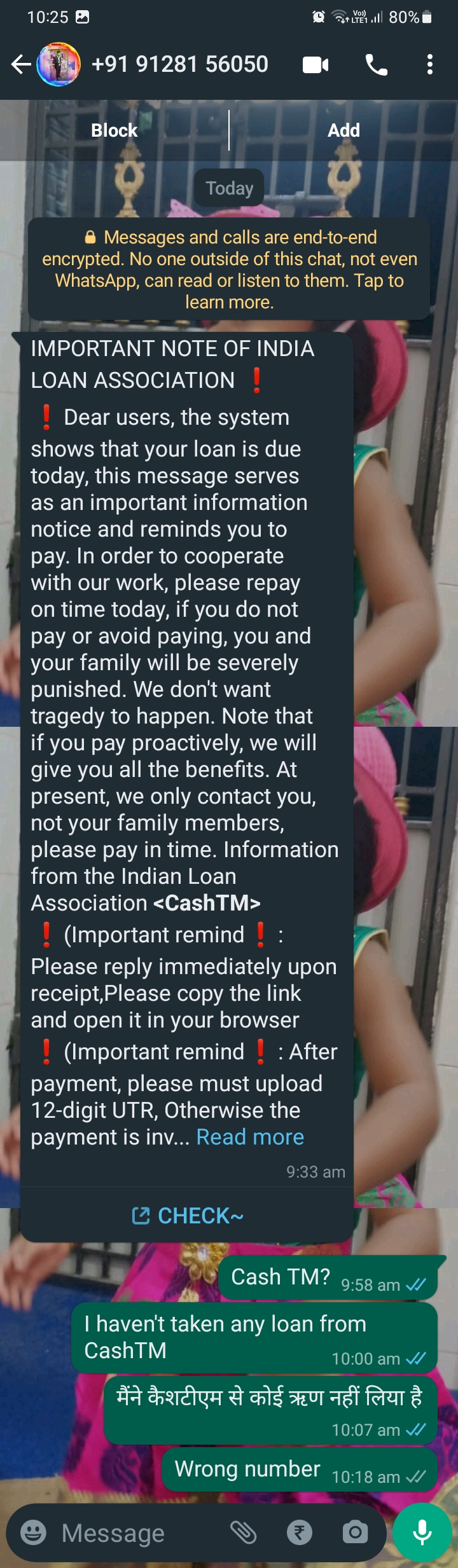Open the overflow menu

(430, 65)
